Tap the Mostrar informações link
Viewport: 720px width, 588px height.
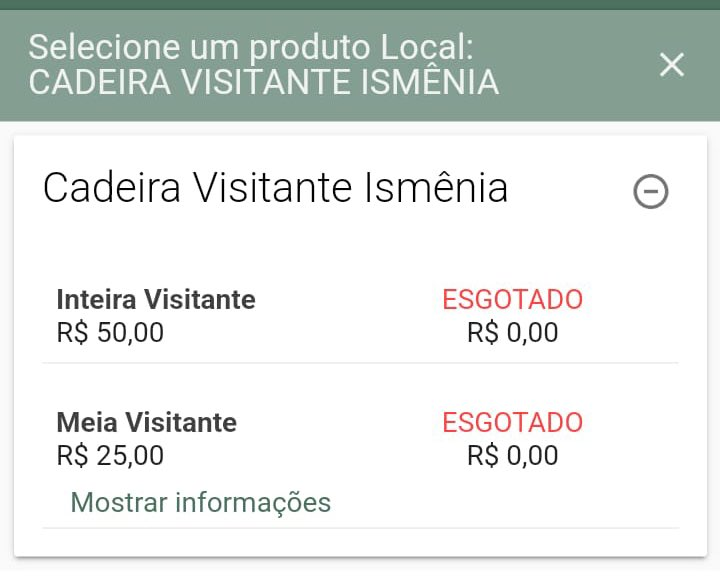[x=200, y=502]
